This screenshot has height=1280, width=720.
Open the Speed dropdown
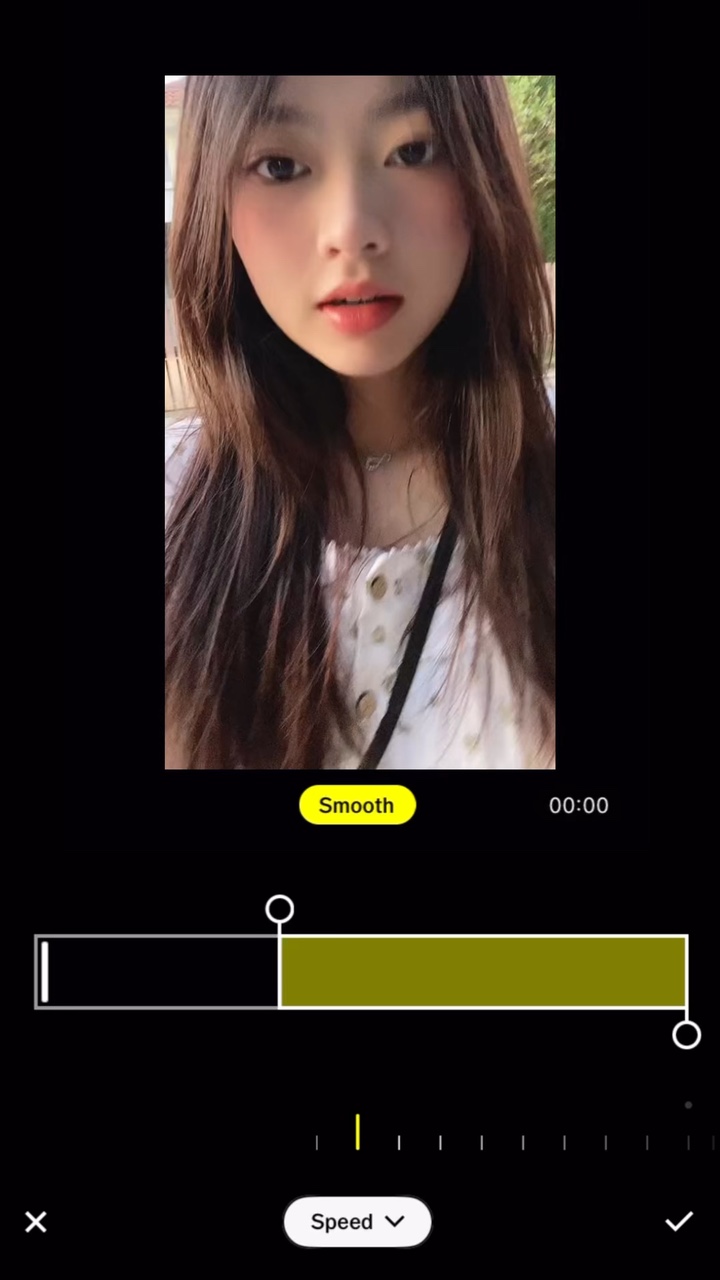click(x=357, y=1222)
